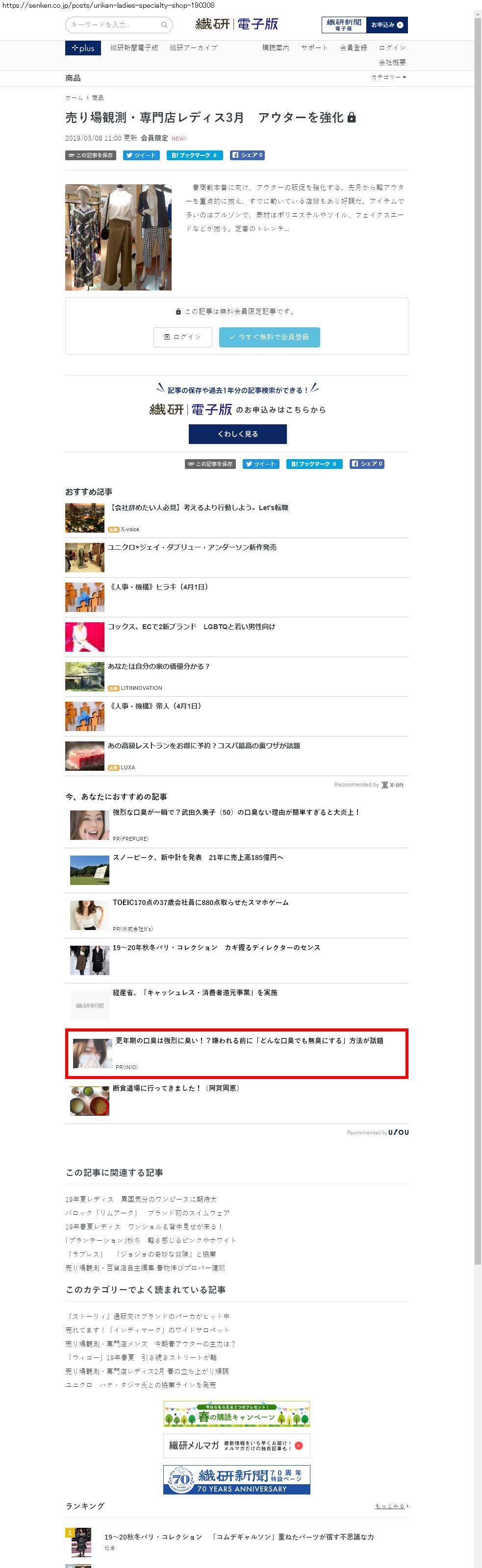Open the 更年期の口臭 PR article

click(x=249, y=1041)
